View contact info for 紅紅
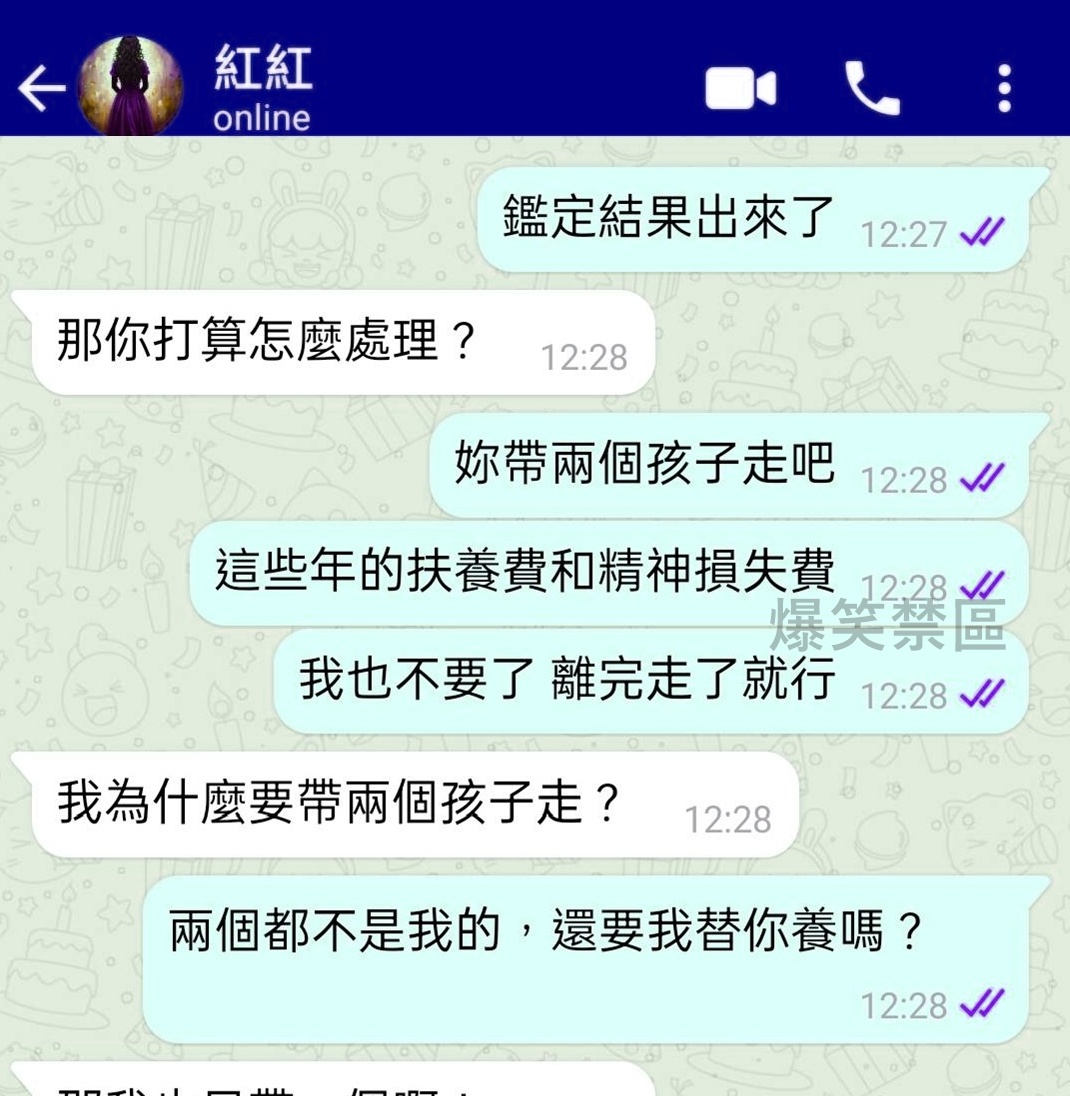Viewport: 1070px width, 1096px height. tap(263, 89)
